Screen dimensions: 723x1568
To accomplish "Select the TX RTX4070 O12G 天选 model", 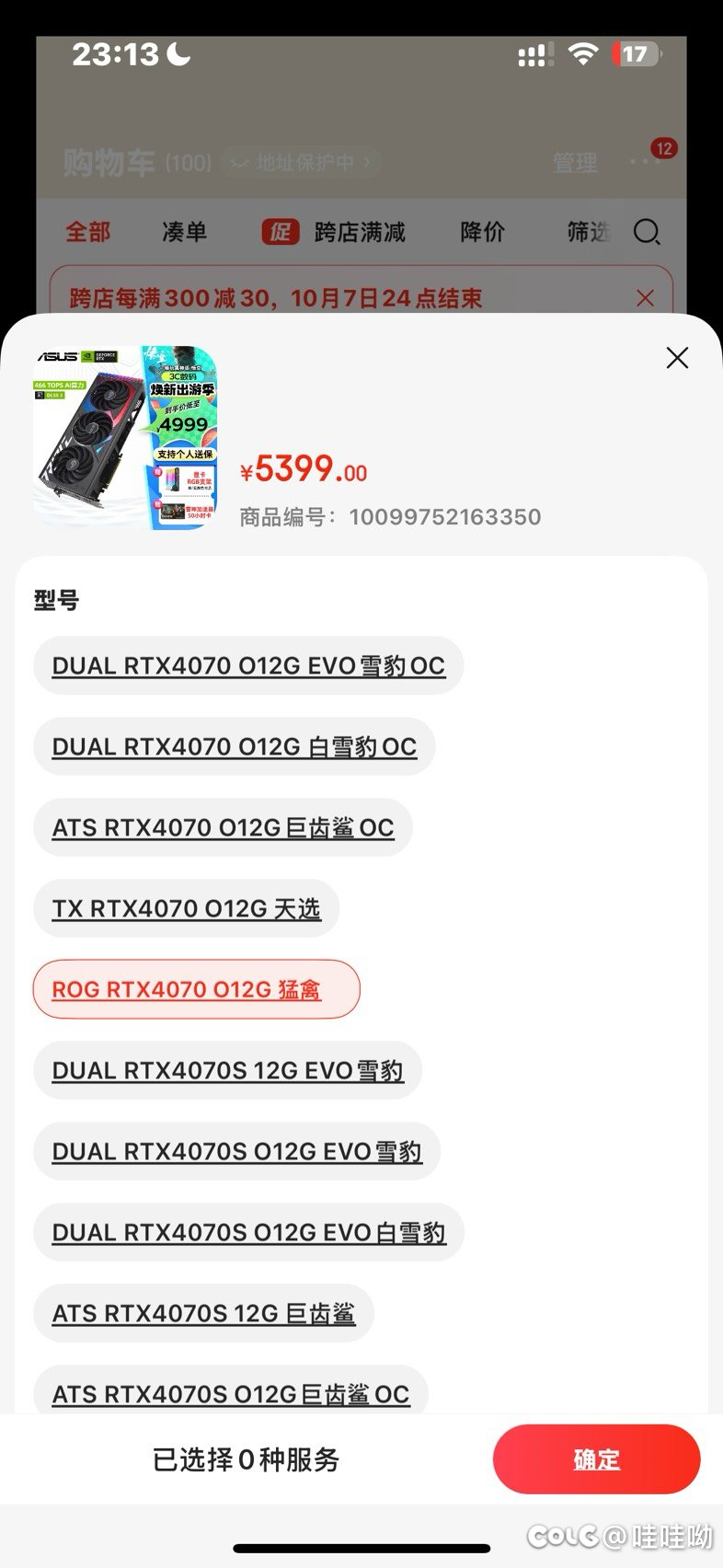I will tap(186, 908).
